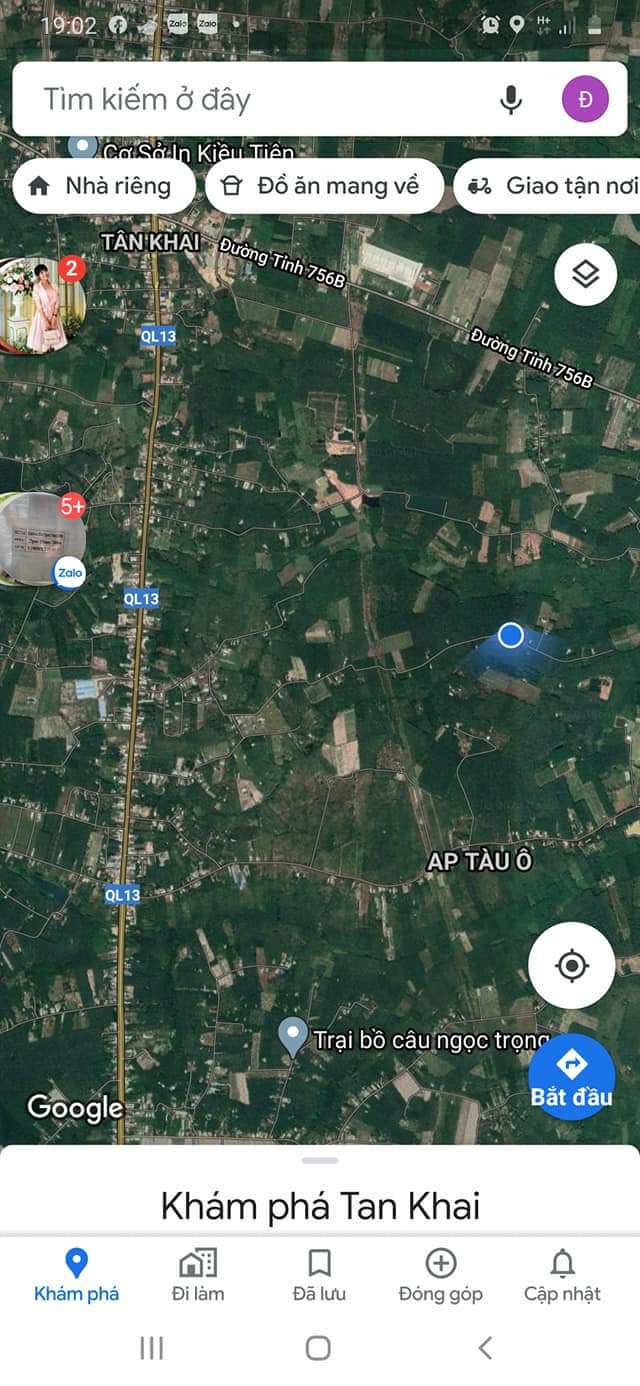
Task: Open the Zalo chat head with 5+ badge
Action: point(42,538)
